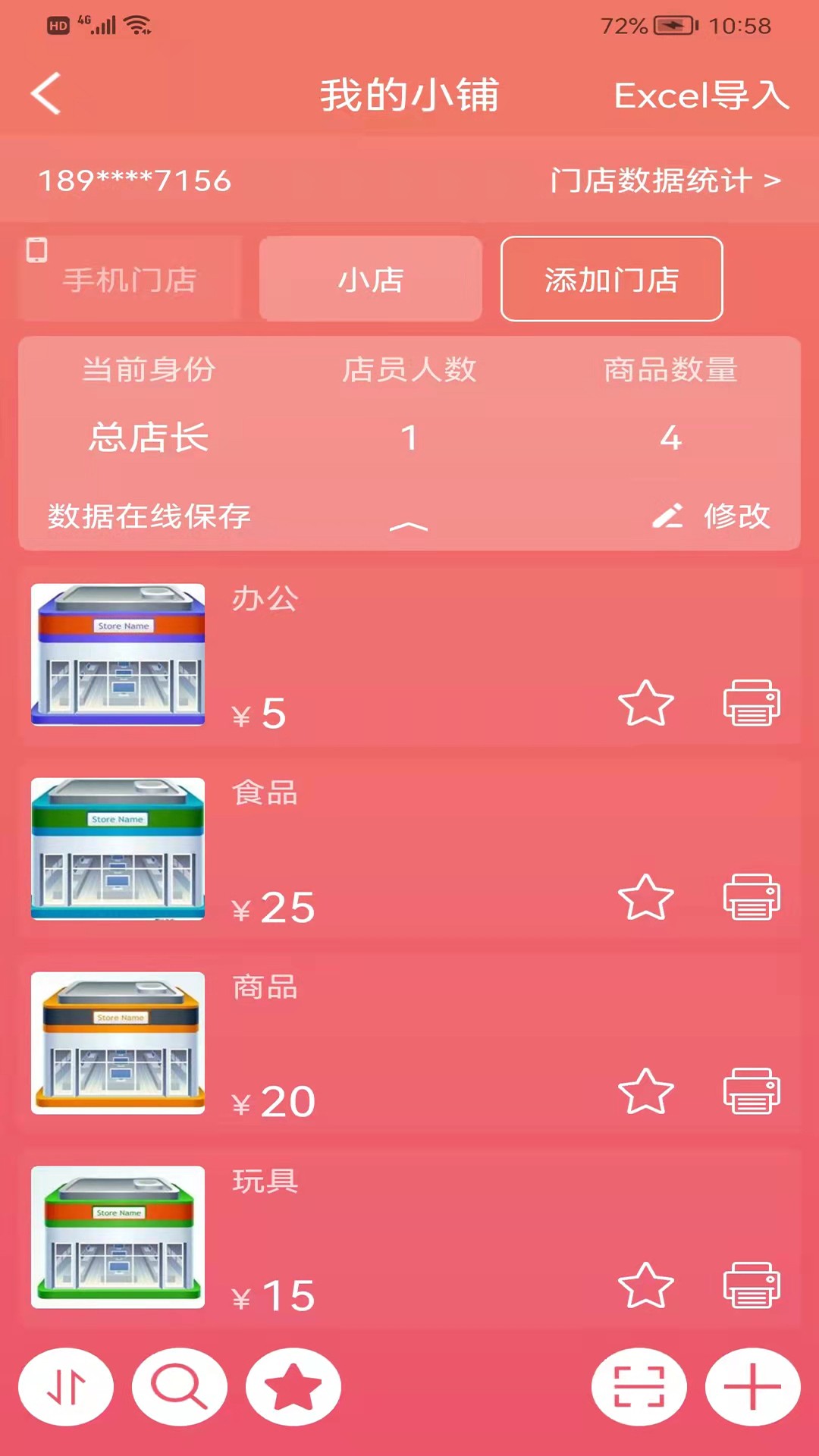Tap the 食品 store thumbnail
Image resolution: width=819 pixels, height=1456 pixels.
point(118,849)
